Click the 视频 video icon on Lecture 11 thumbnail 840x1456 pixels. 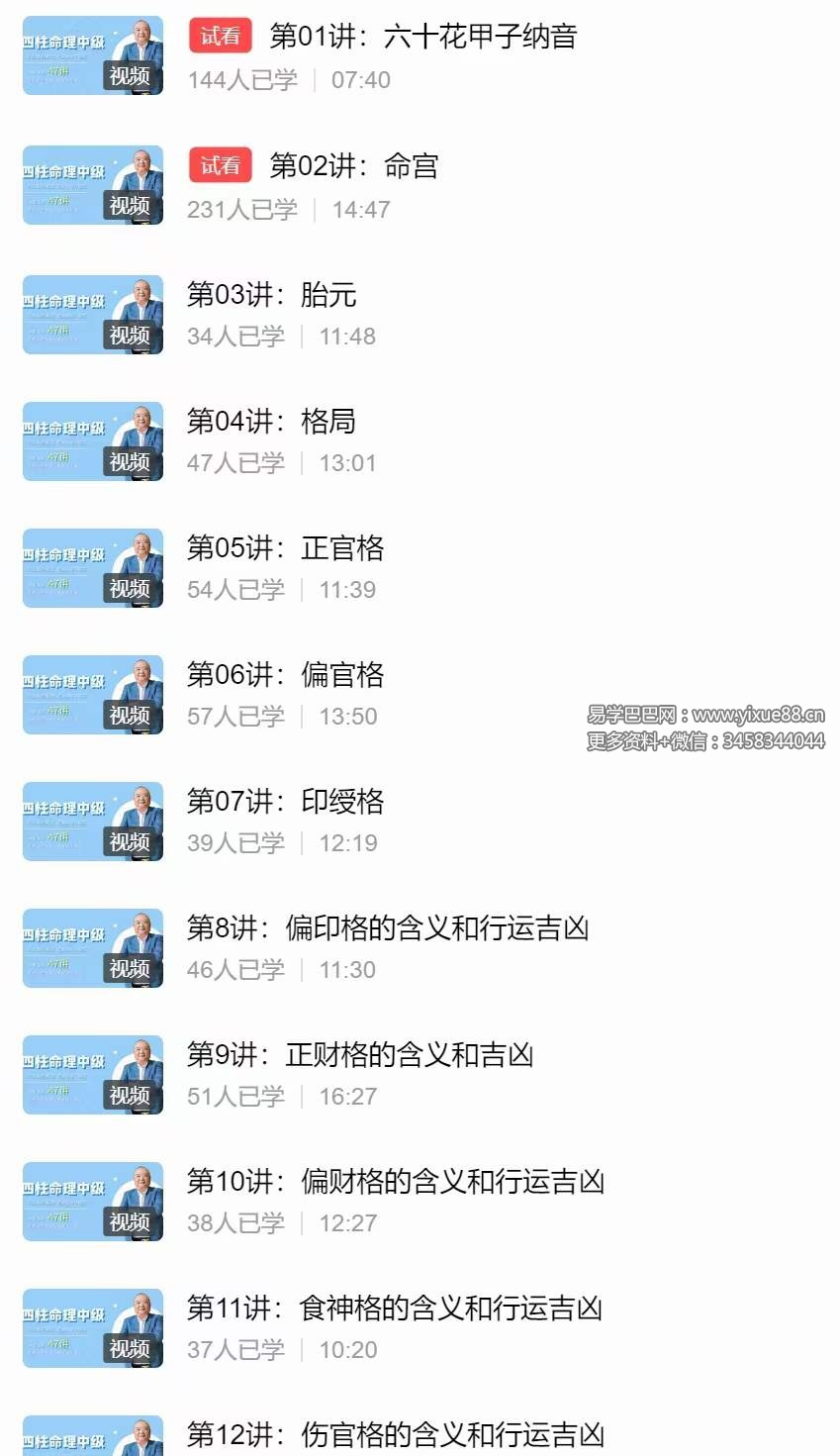tap(134, 1349)
